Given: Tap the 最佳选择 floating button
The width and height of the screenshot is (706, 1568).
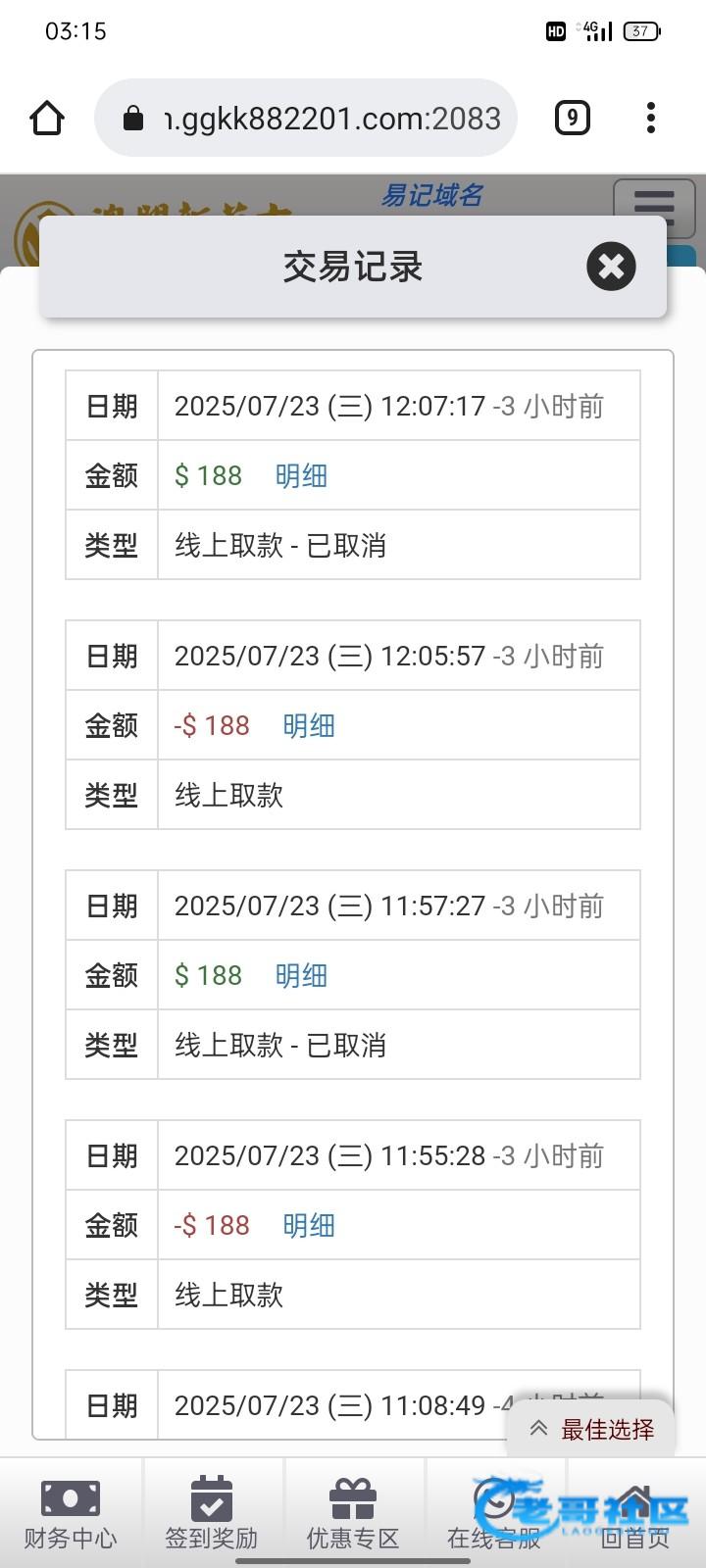Looking at the screenshot, I should [590, 1429].
